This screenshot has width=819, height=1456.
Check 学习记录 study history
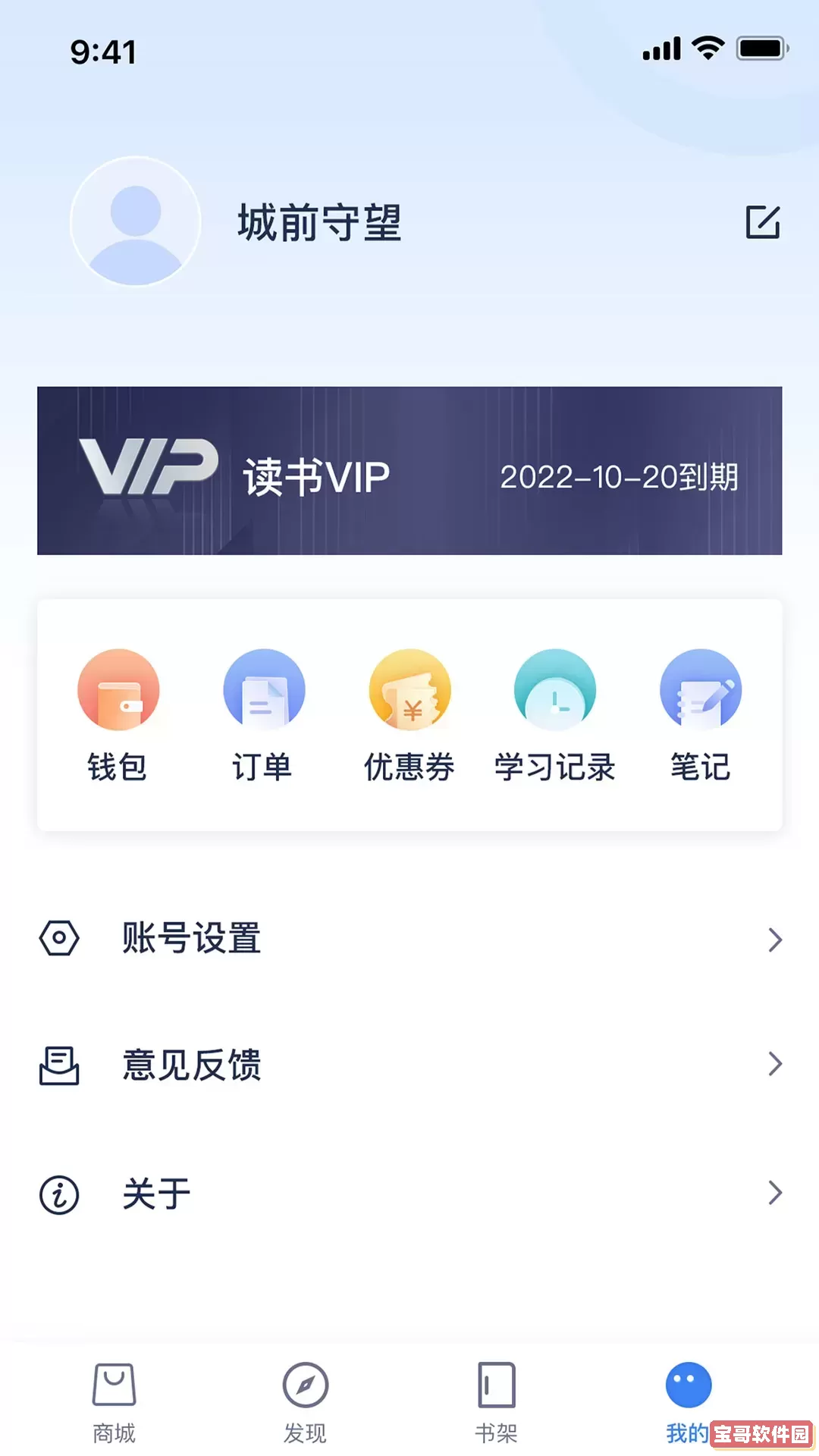click(x=555, y=714)
